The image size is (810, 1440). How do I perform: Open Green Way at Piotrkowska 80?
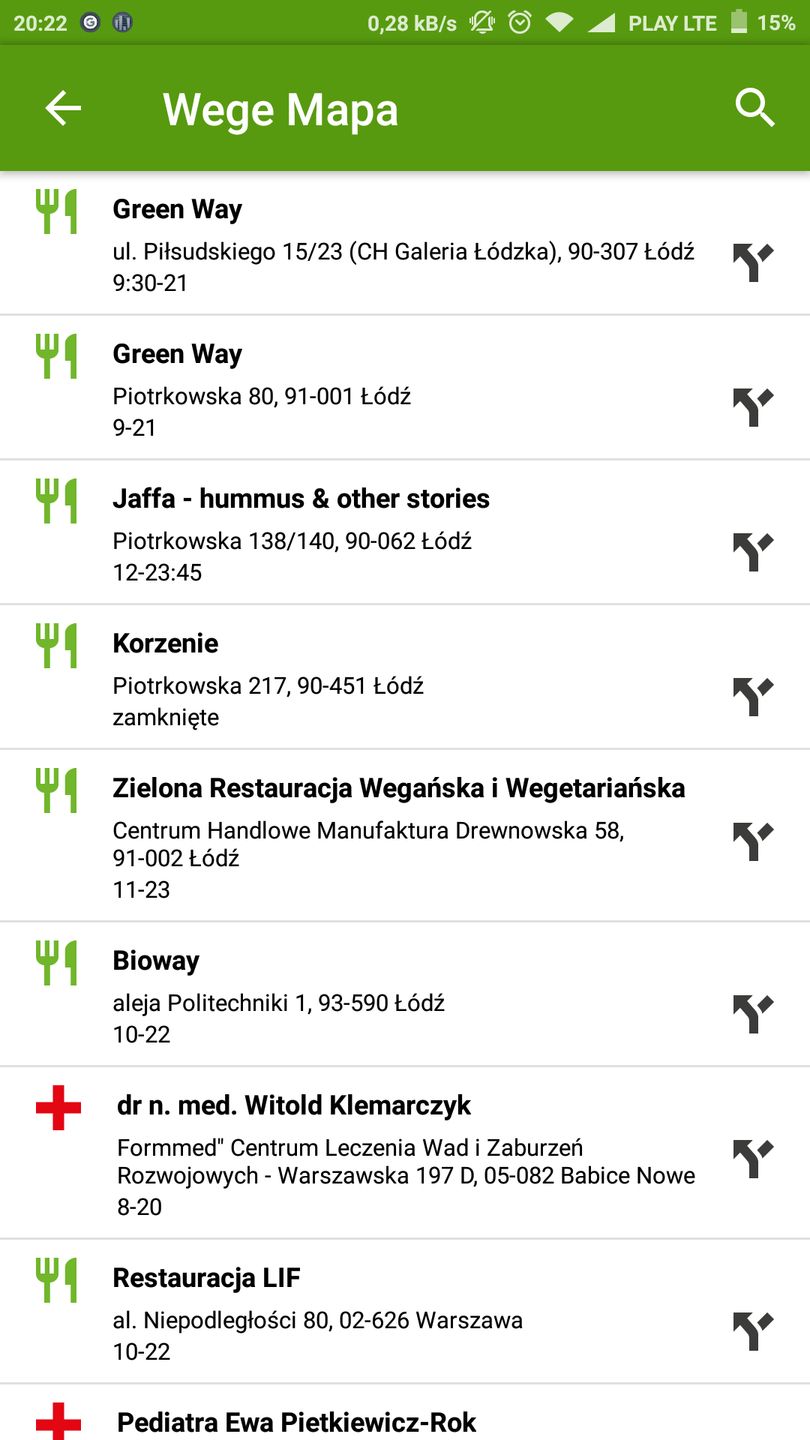(x=400, y=388)
